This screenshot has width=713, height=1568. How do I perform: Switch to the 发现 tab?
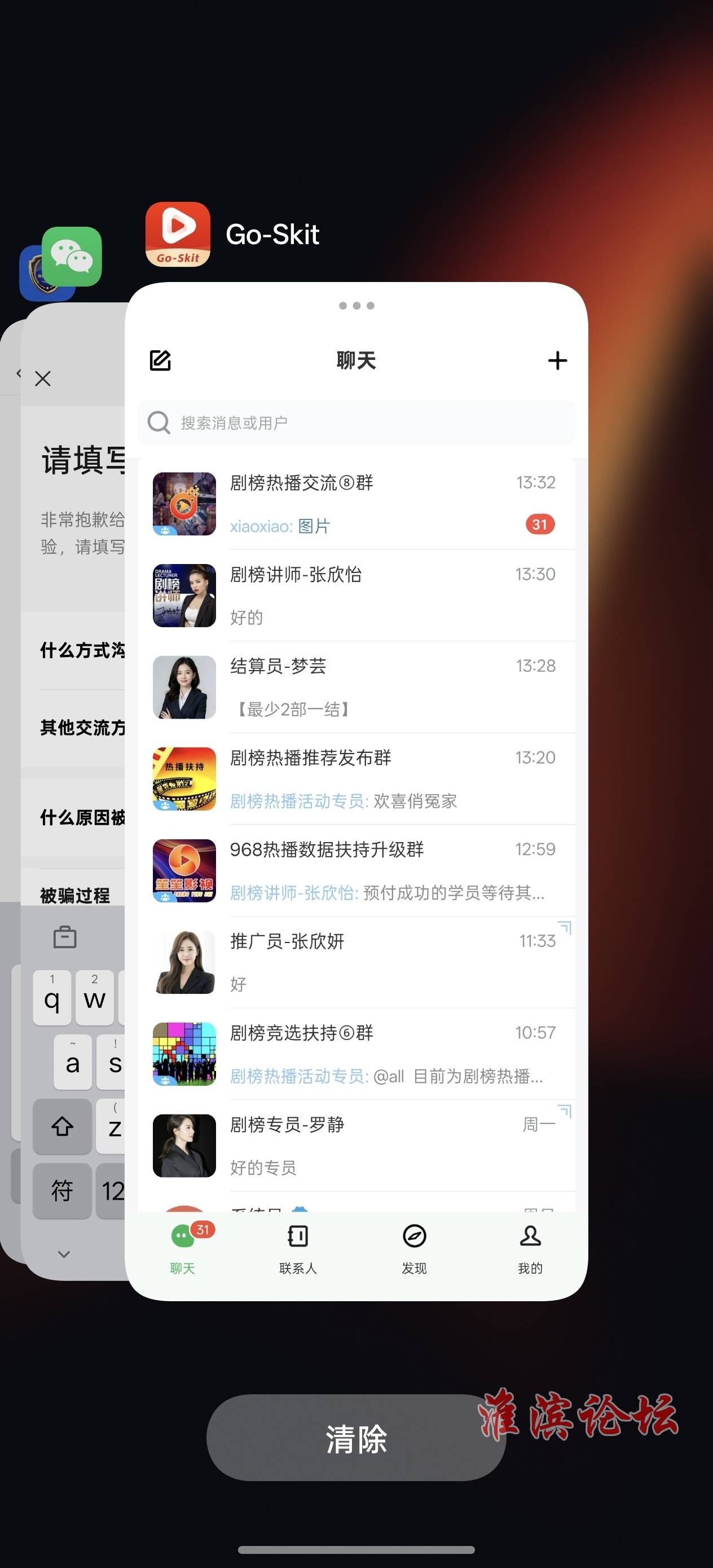click(414, 1249)
